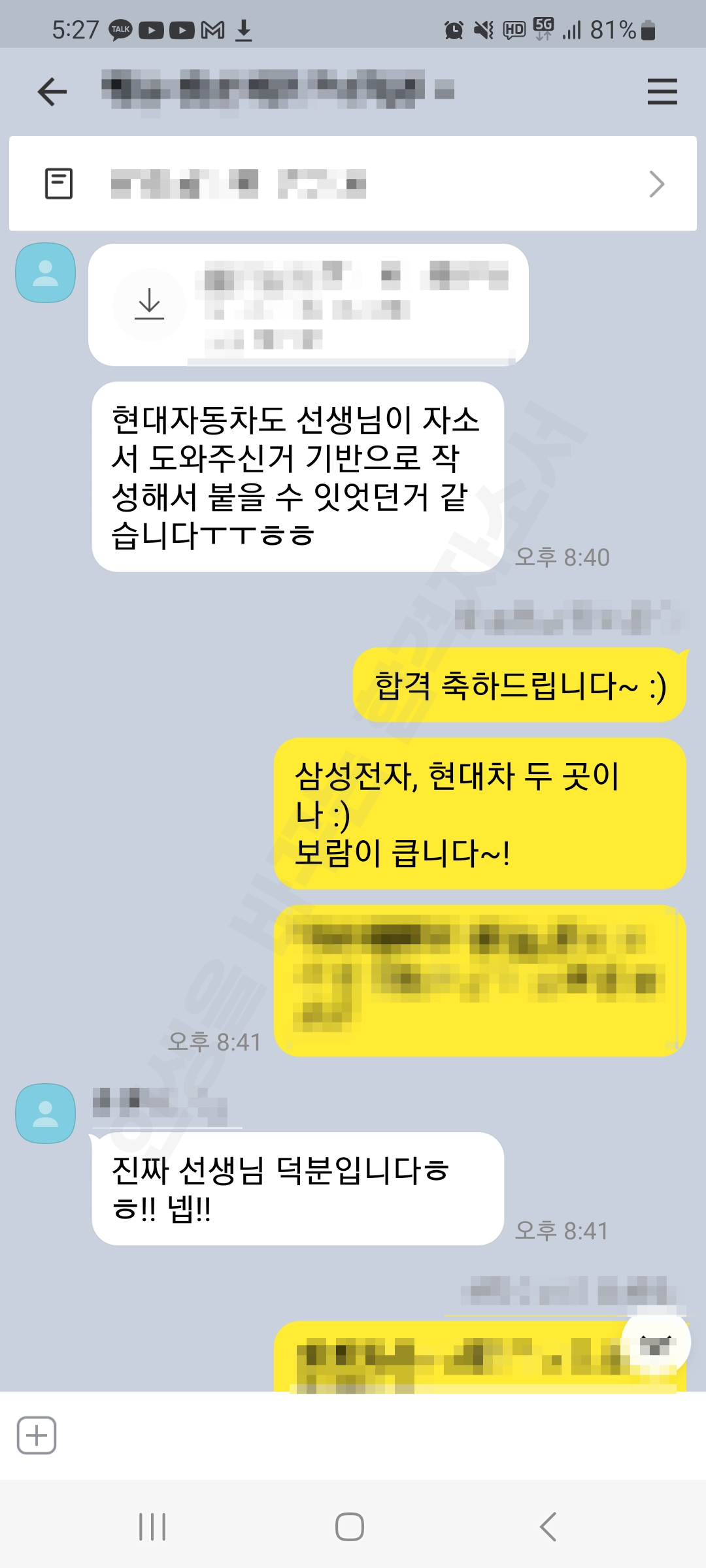Go back to the chat list
Screen dimensions: 706x1568
(x=52, y=91)
